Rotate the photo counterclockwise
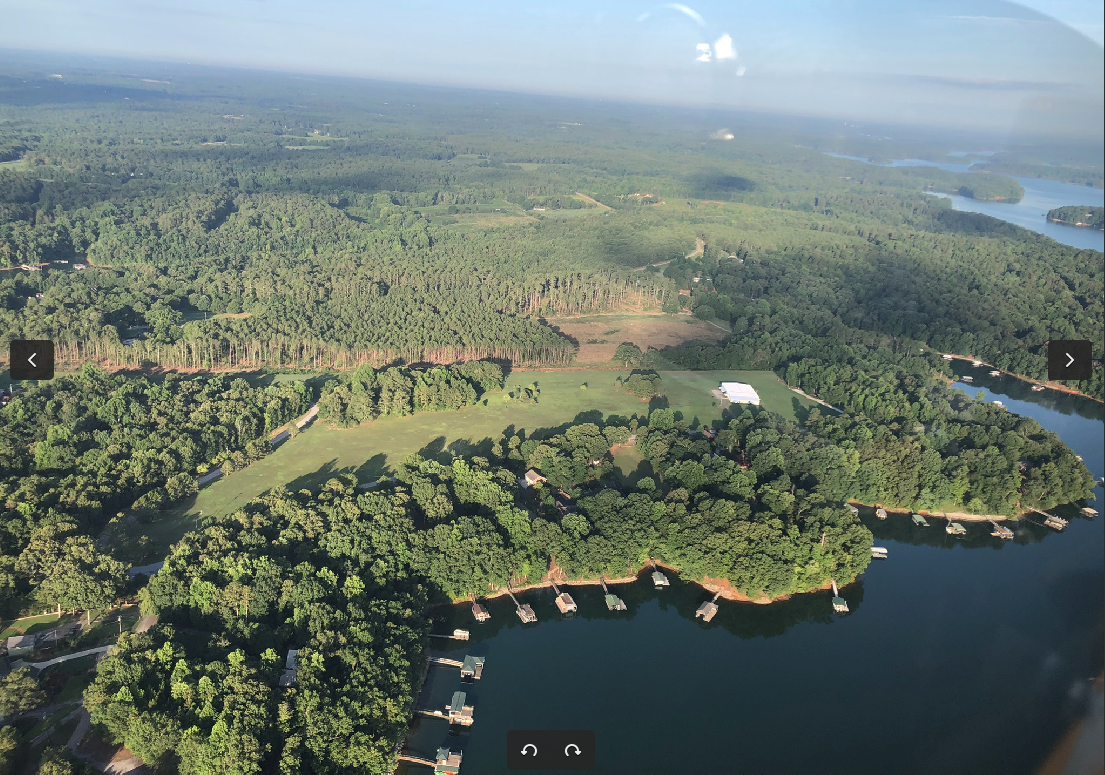This screenshot has height=775, width=1105. 529,750
